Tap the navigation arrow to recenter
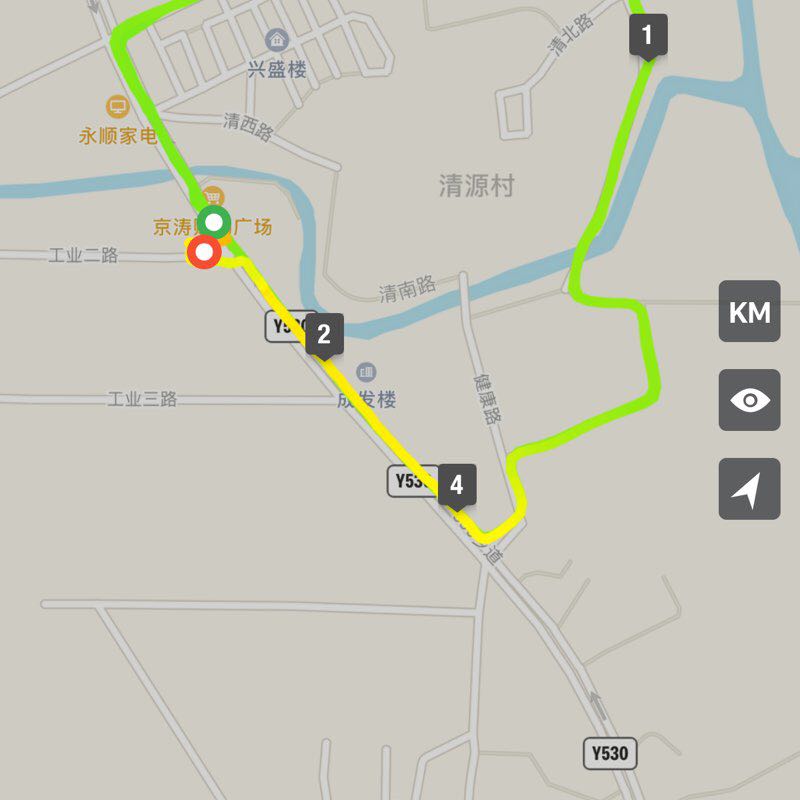The image size is (800, 800). [749, 489]
